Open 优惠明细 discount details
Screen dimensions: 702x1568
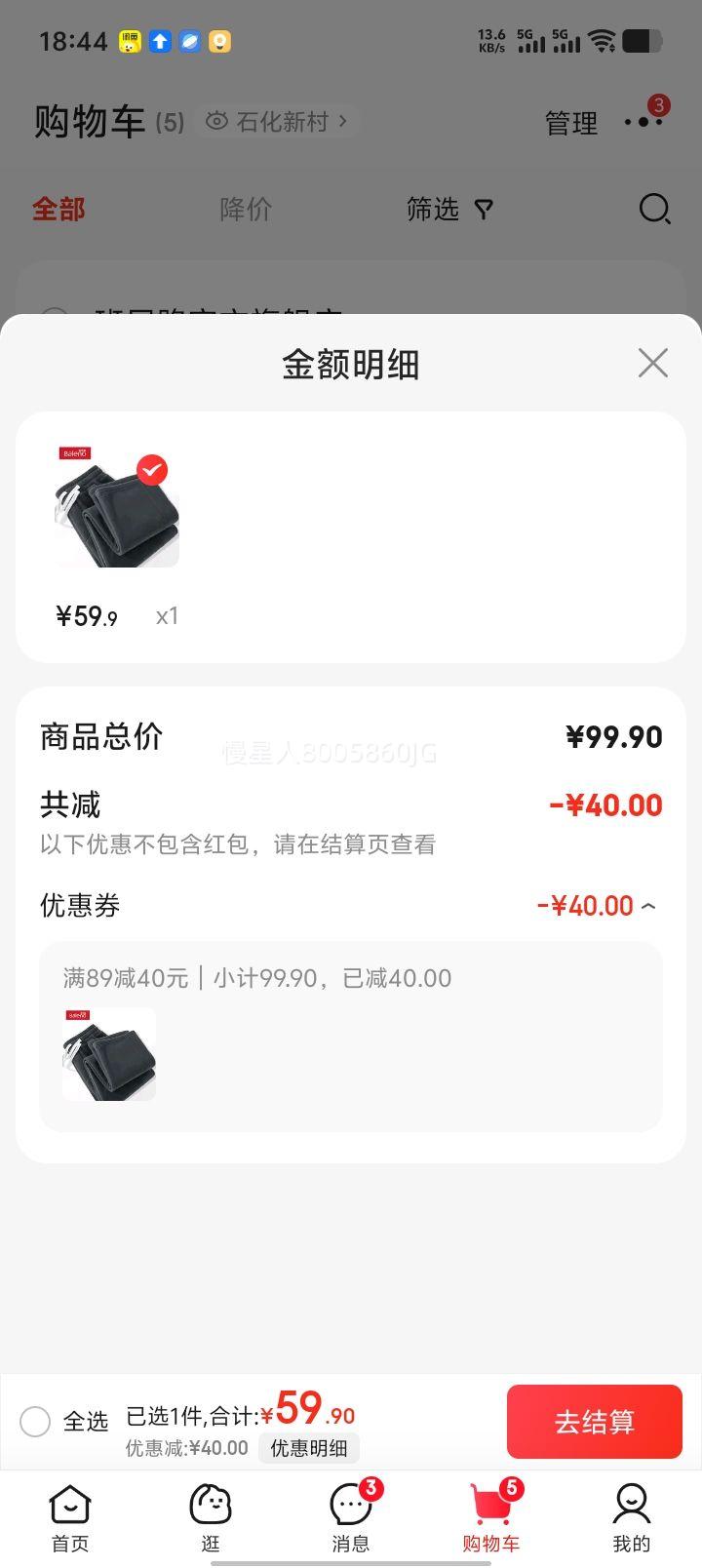tap(309, 1449)
